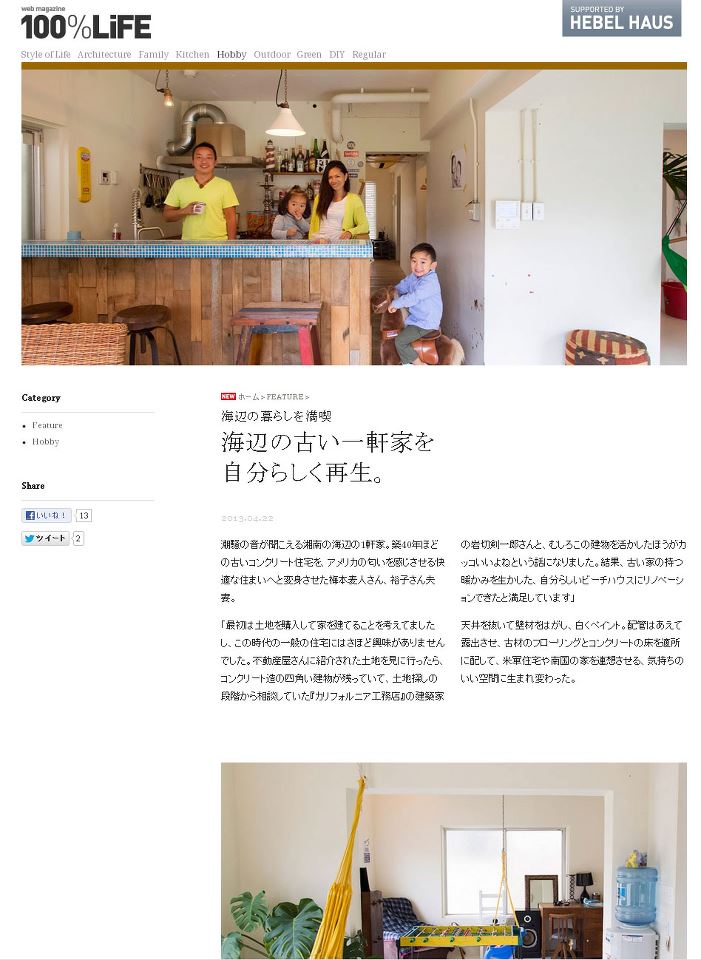
Task: Open the Style of Life section
Action: pos(46,55)
